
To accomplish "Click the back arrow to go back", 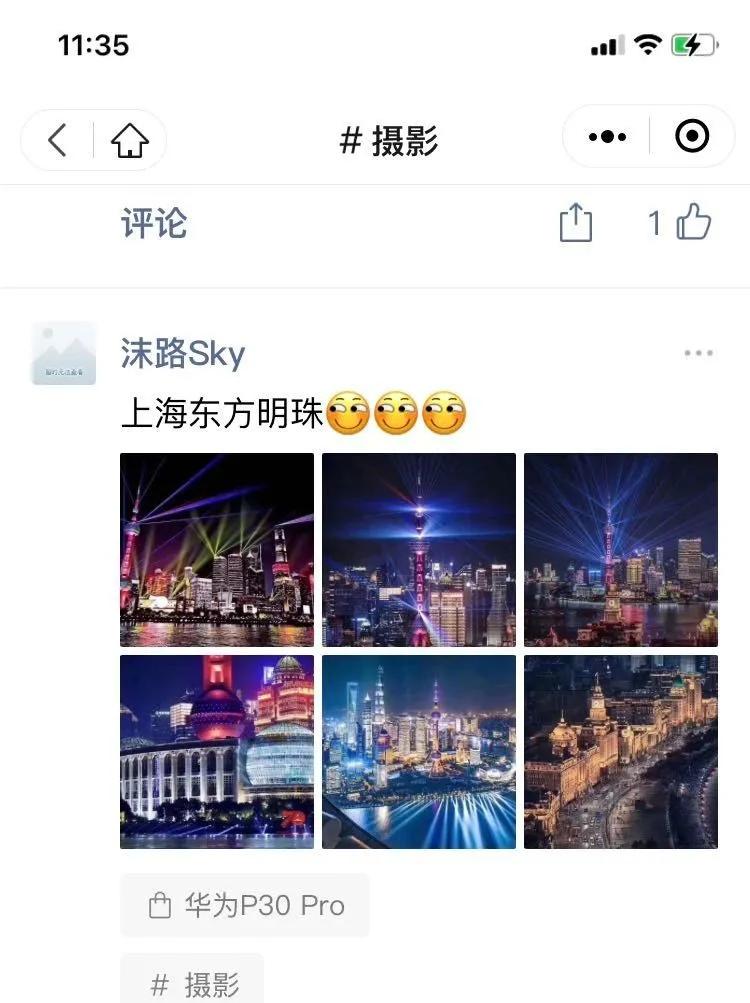I will 56,140.
